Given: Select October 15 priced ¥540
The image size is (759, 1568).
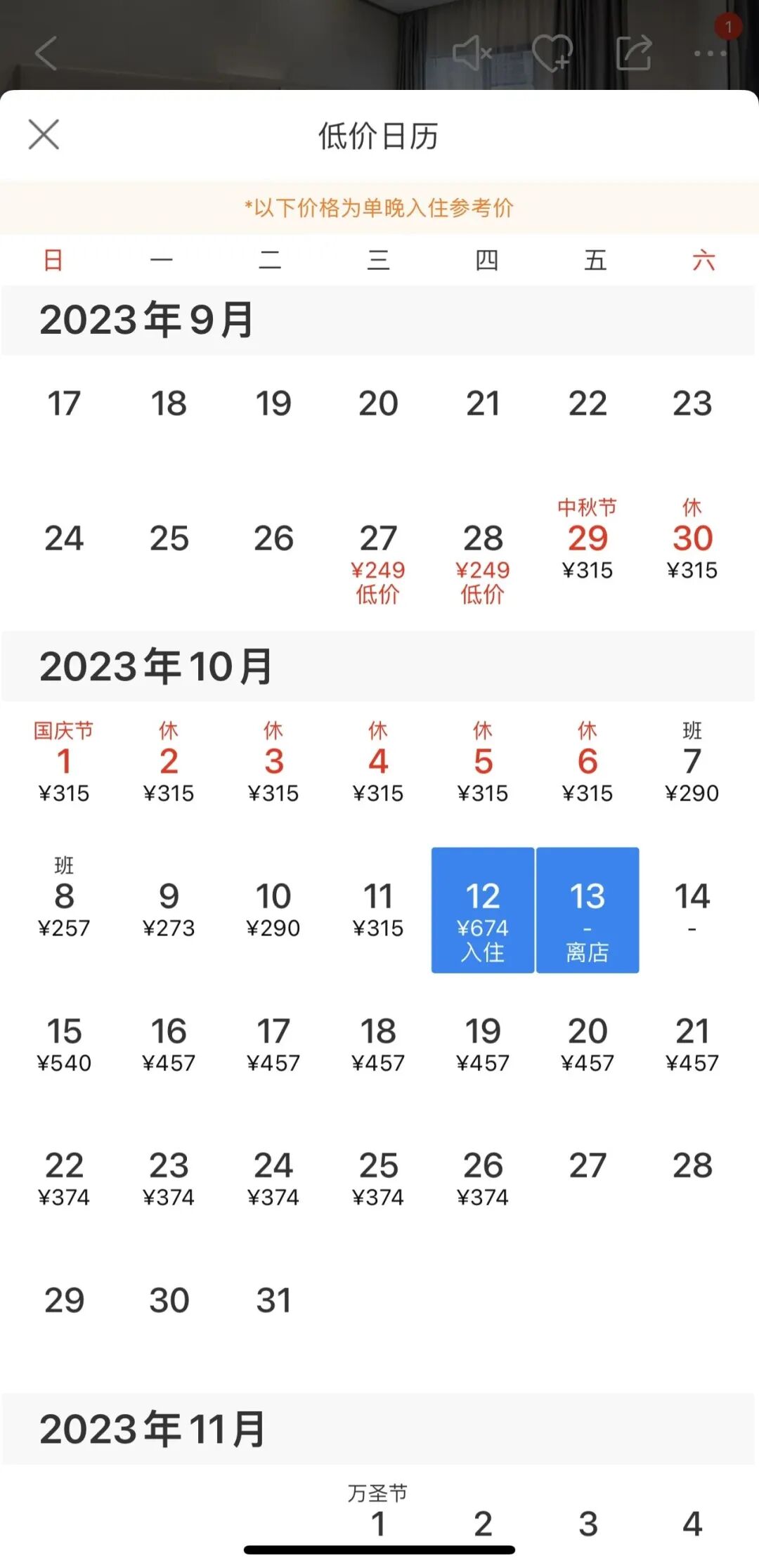Looking at the screenshot, I should tap(65, 1040).
